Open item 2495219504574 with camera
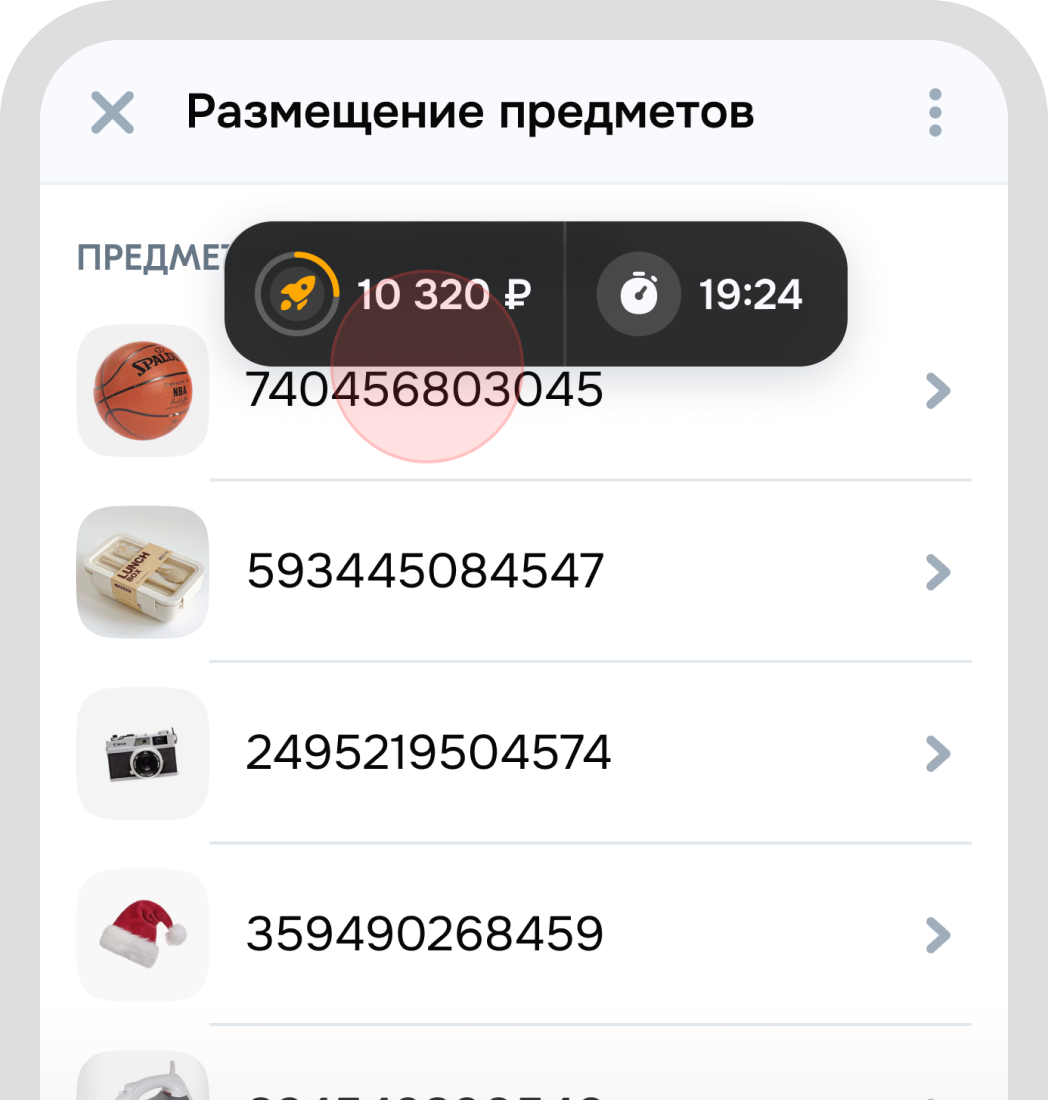Viewport: 1048px width, 1100px height. tap(524, 753)
